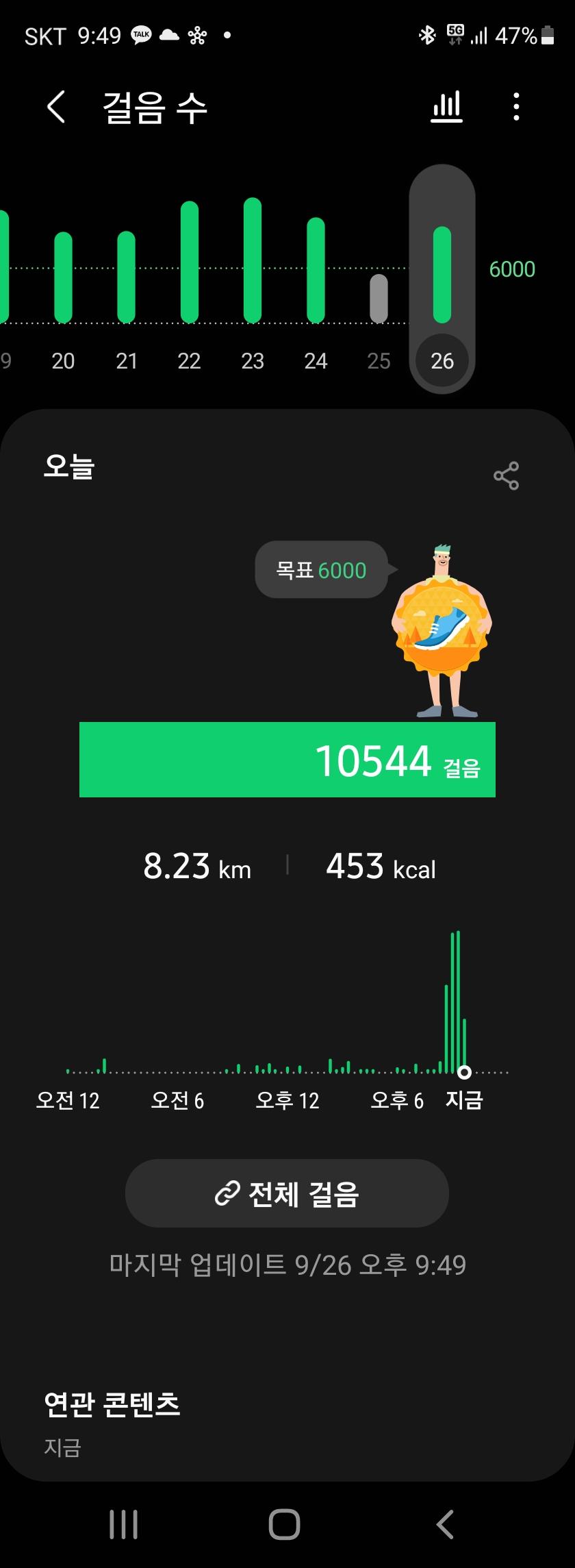Viewport: 575px width, 1568px height.
Task: Open the overflow menu
Action: (516, 107)
